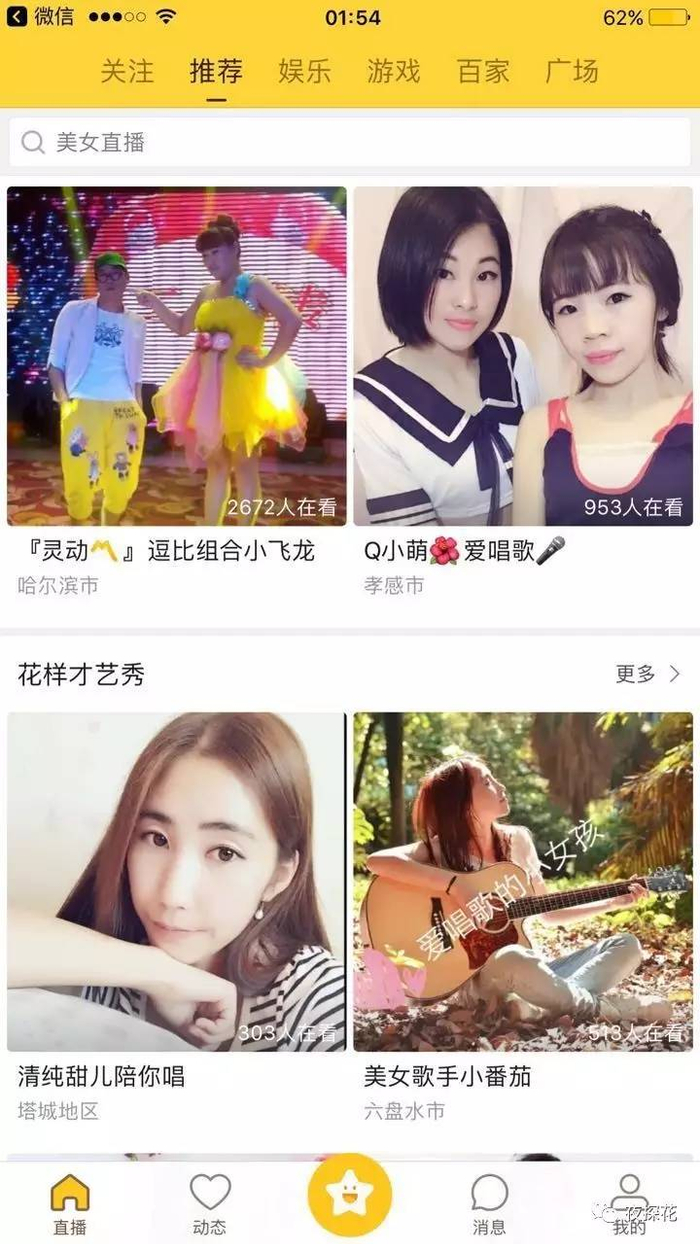
Task: Tap the center star go-live button
Action: point(350,1195)
